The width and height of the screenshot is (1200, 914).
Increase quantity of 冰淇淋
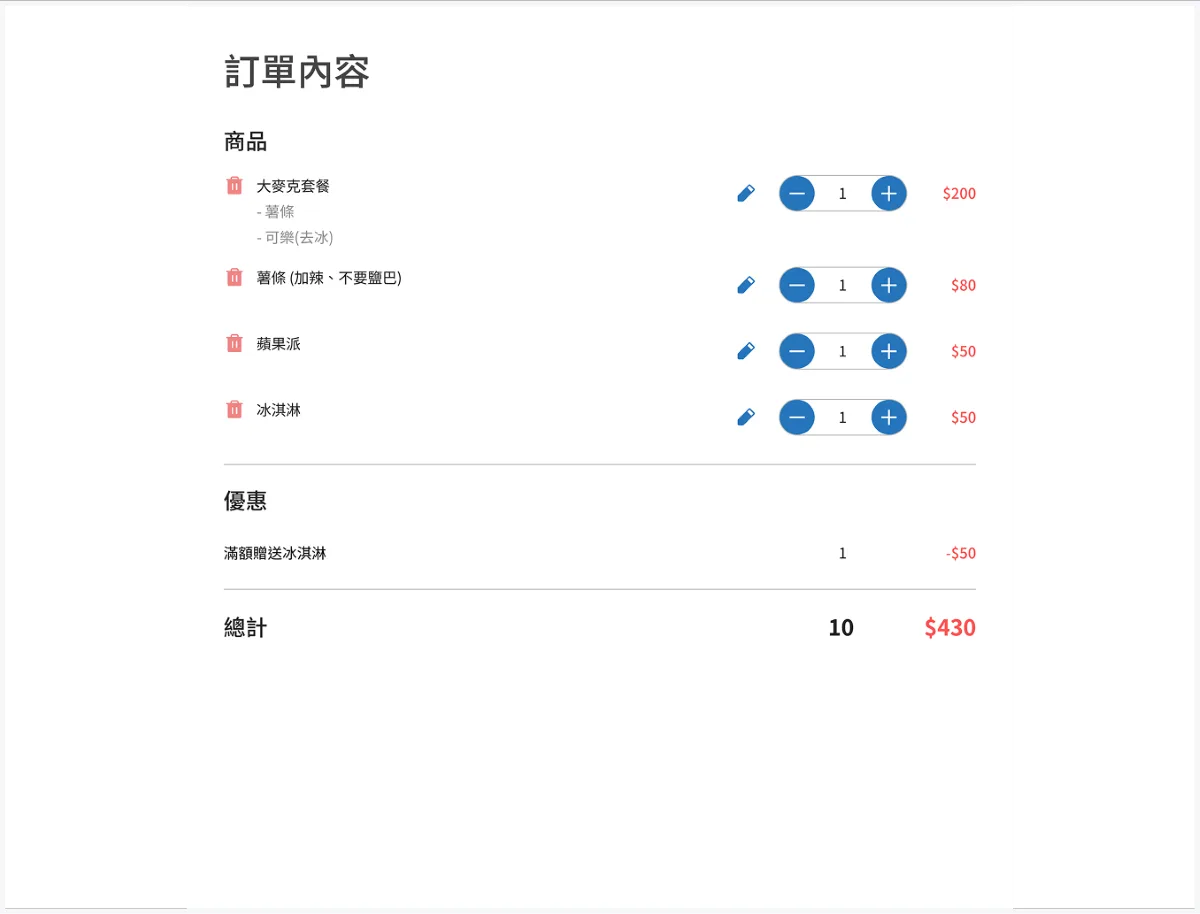point(888,417)
